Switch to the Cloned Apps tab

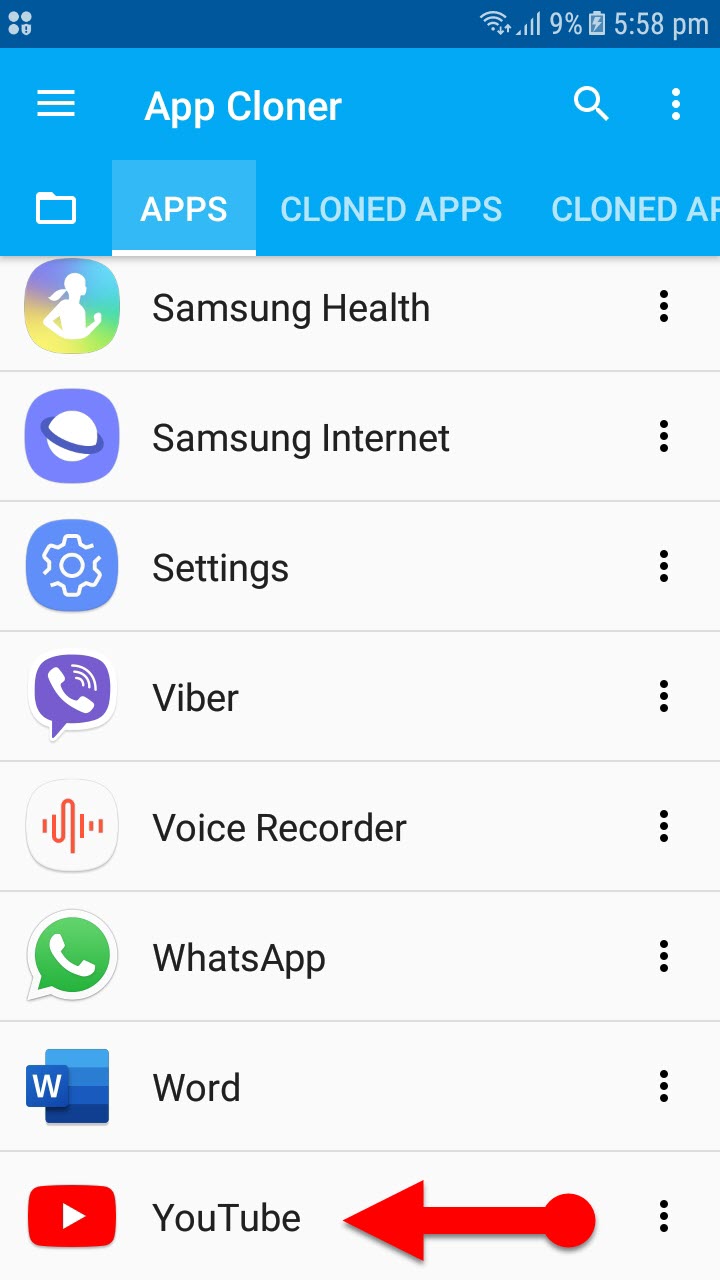point(391,208)
